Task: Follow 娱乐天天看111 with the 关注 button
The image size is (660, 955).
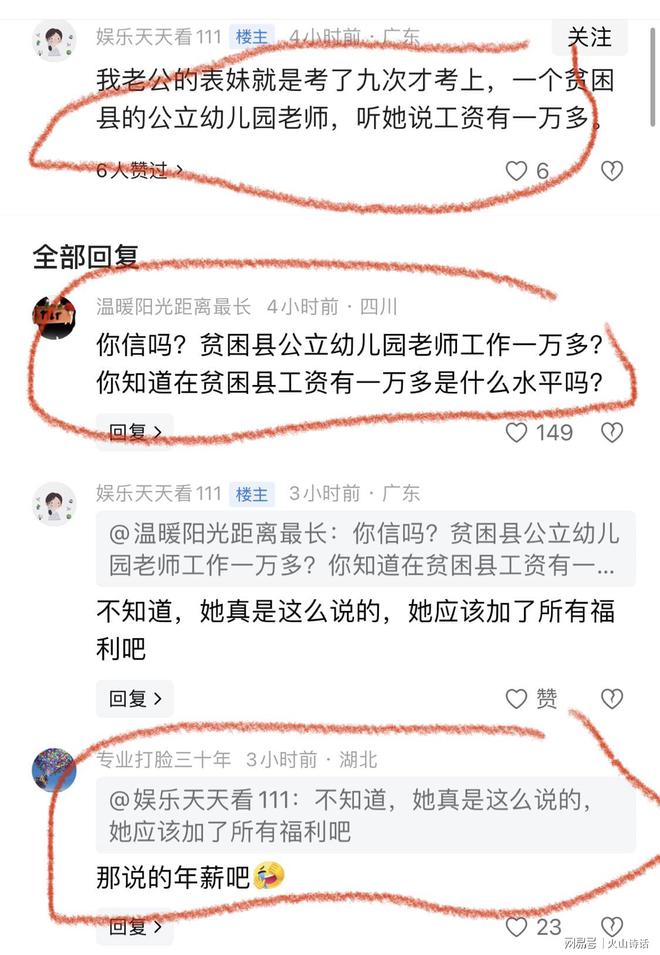Action: tap(590, 37)
